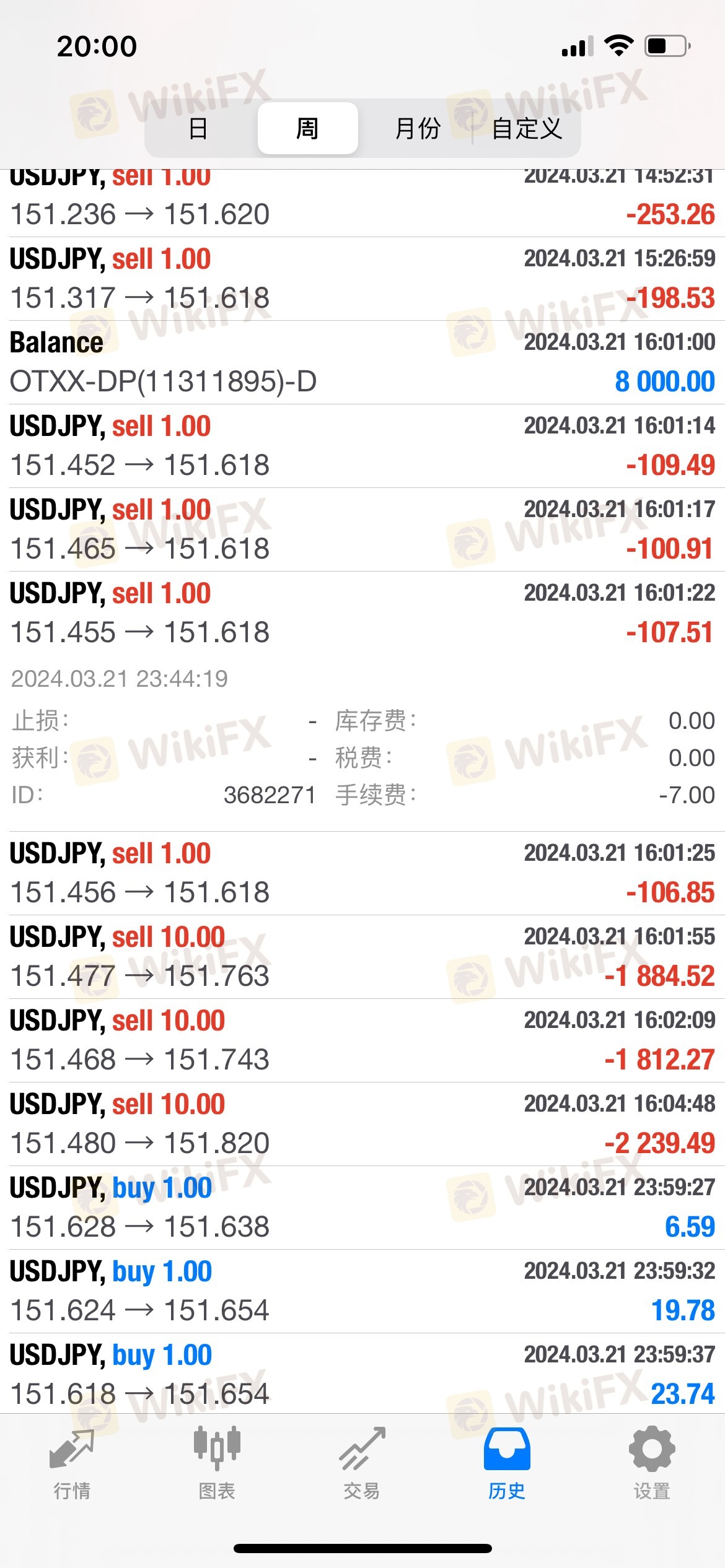Switch to the 日 (day) period

pos(198,129)
